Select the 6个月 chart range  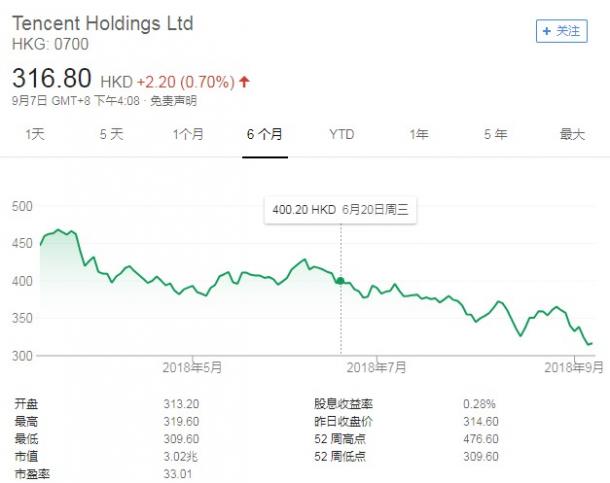click(x=265, y=134)
